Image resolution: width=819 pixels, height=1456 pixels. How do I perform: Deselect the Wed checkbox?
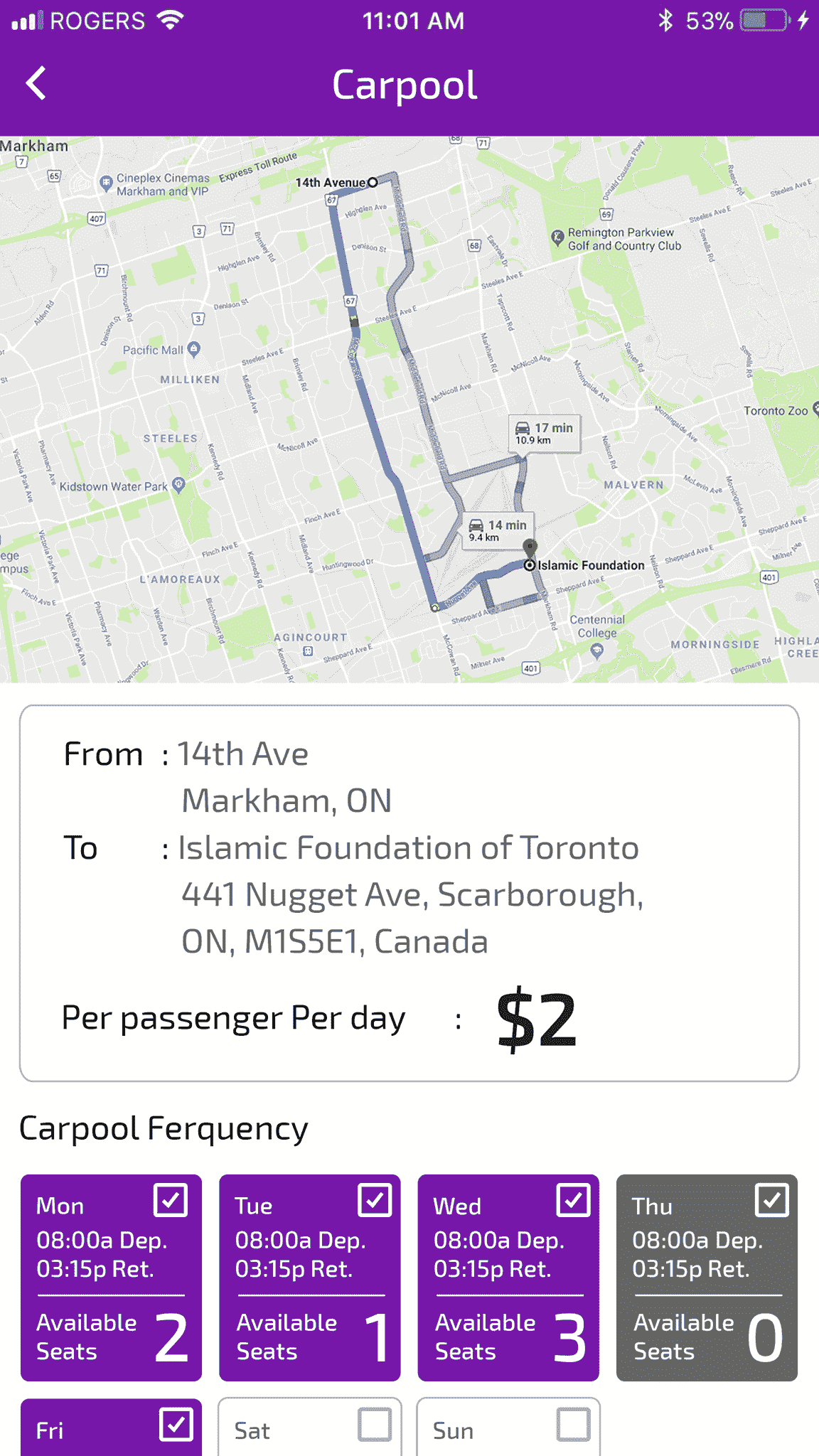tap(573, 1200)
